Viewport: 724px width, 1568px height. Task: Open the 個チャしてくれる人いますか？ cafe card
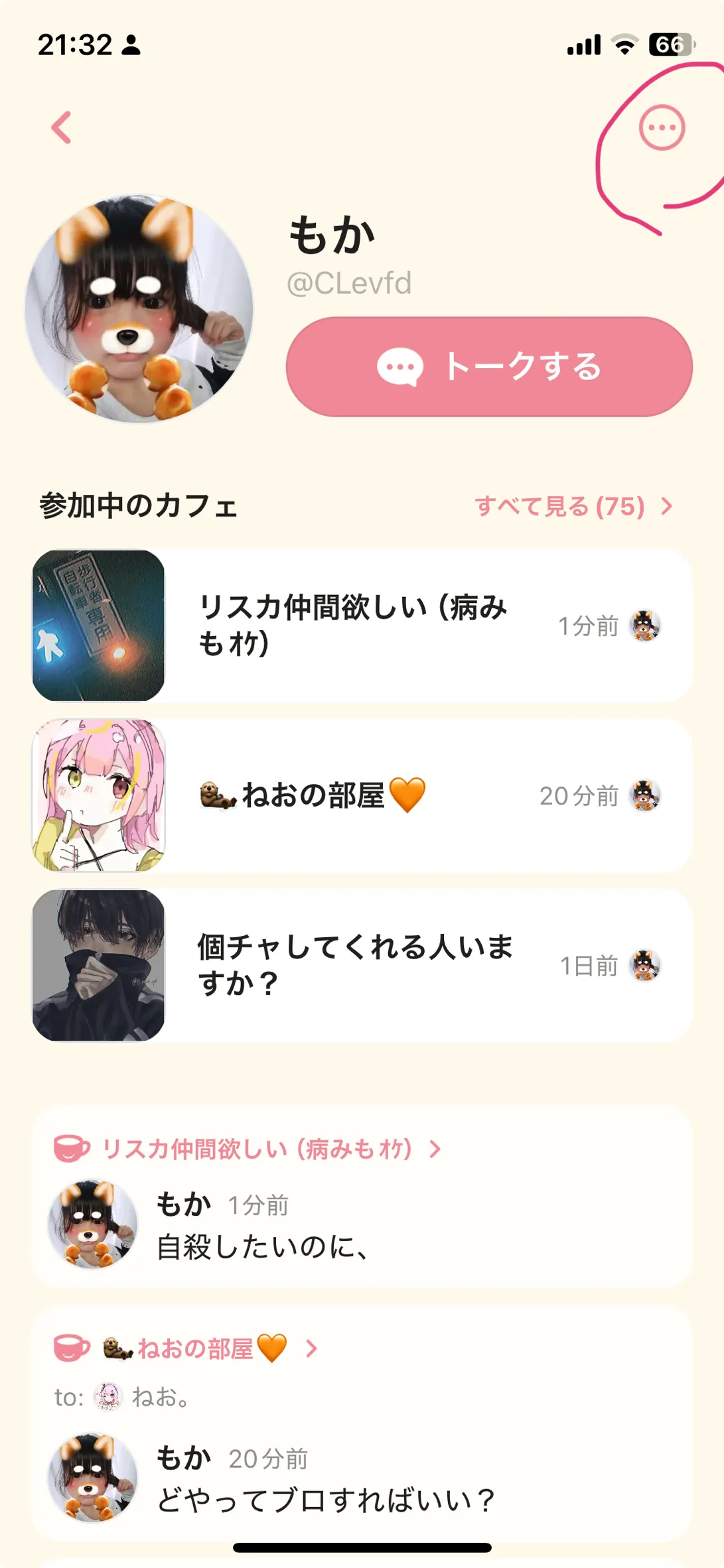362,965
